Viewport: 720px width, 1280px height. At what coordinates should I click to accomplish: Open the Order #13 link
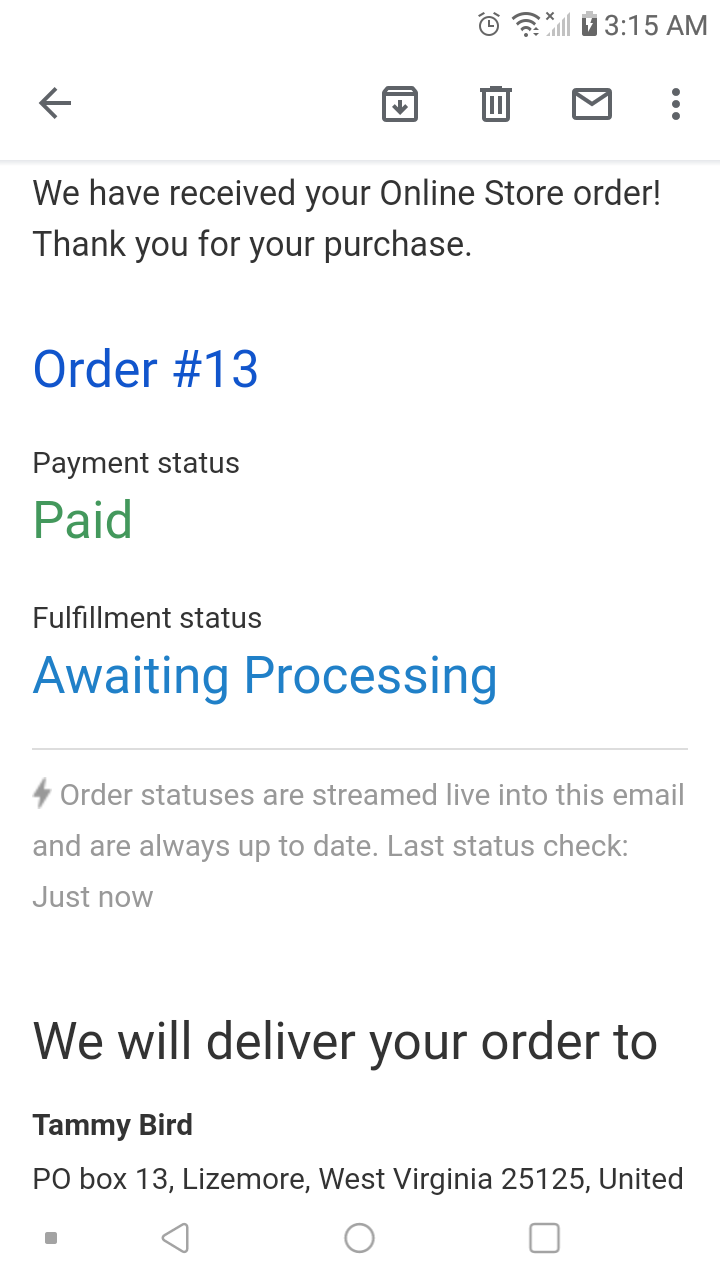(x=145, y=369)
